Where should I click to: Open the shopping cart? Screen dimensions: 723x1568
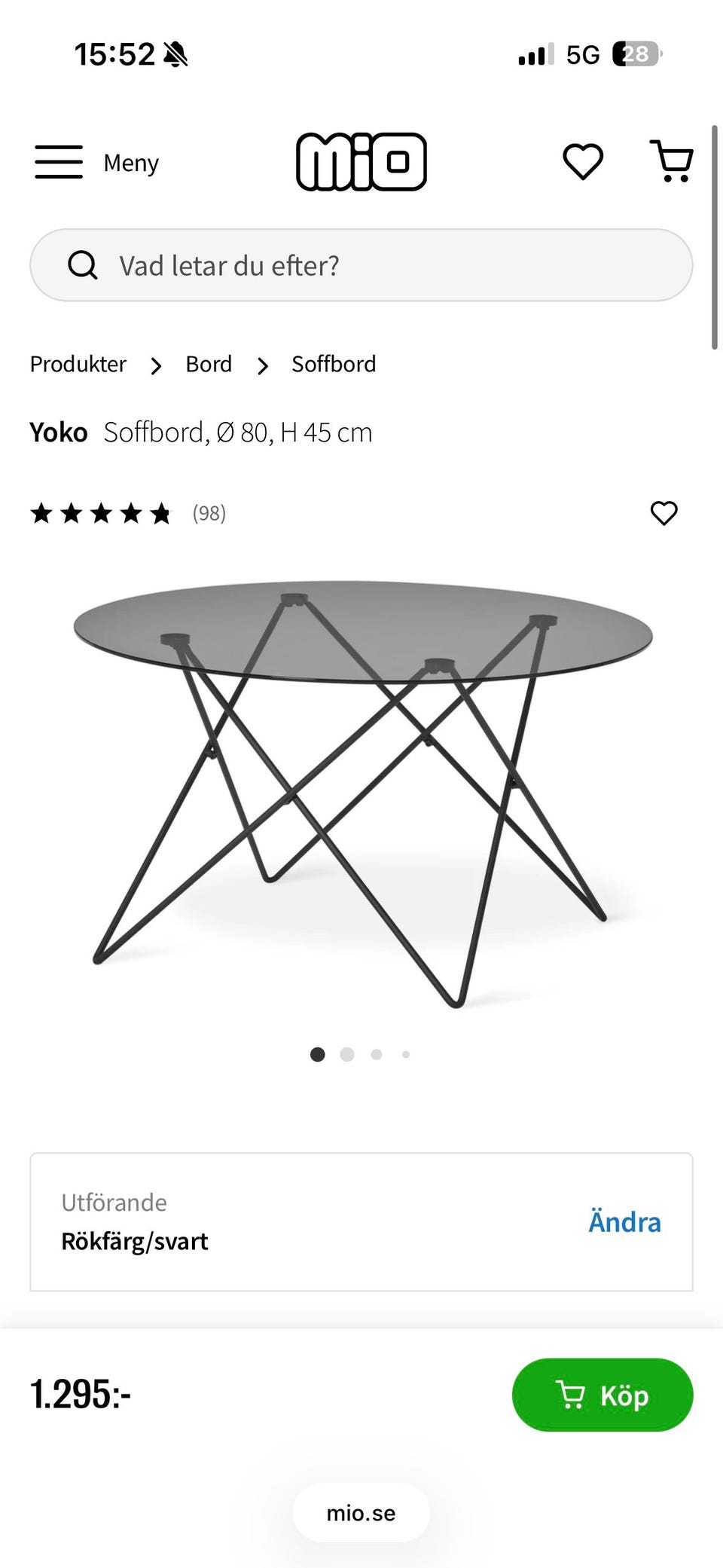tap(672, 161)
